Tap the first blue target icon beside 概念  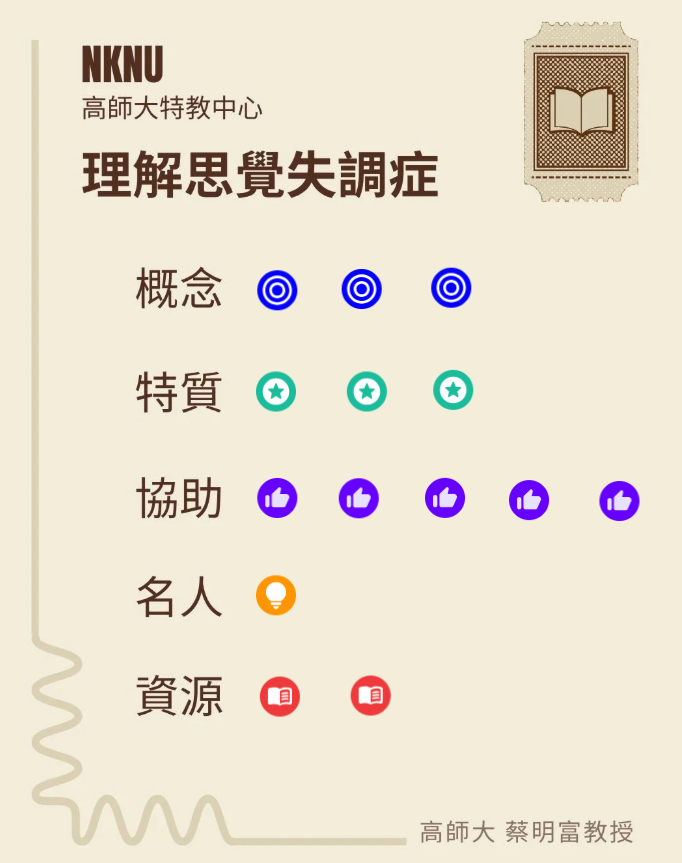pos(277,290)
